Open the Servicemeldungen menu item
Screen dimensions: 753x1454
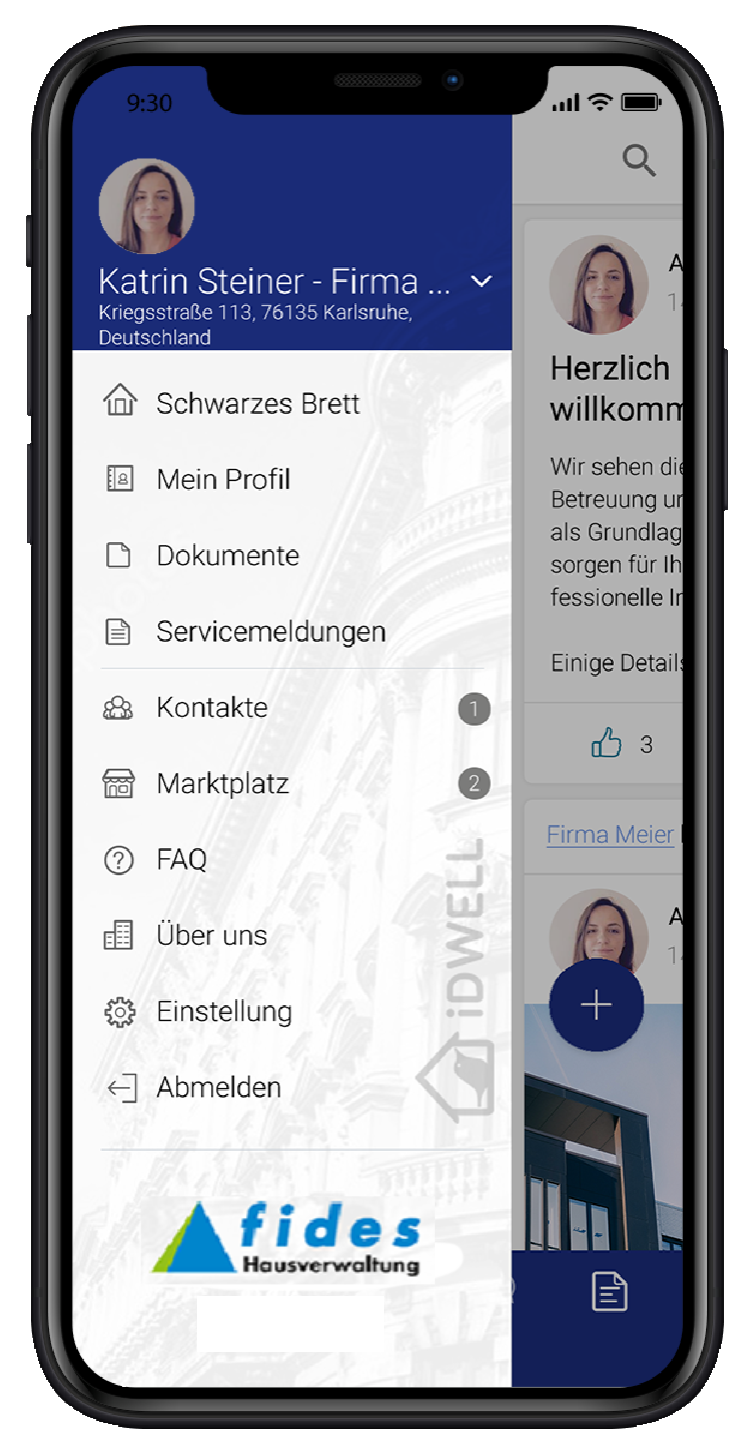(x=270, y=631)
